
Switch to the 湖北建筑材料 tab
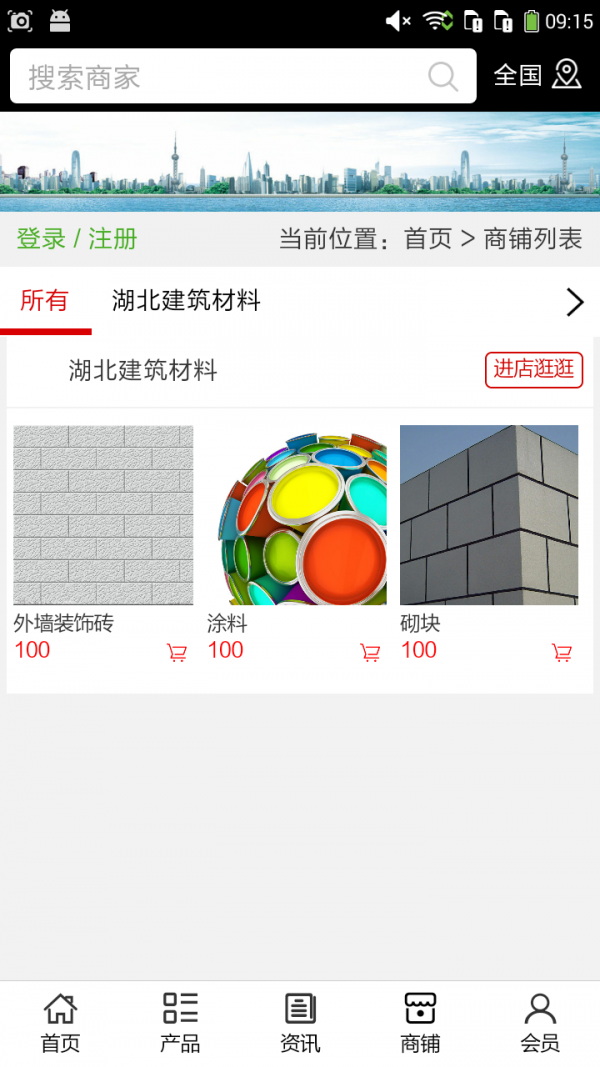coord(186,300)
